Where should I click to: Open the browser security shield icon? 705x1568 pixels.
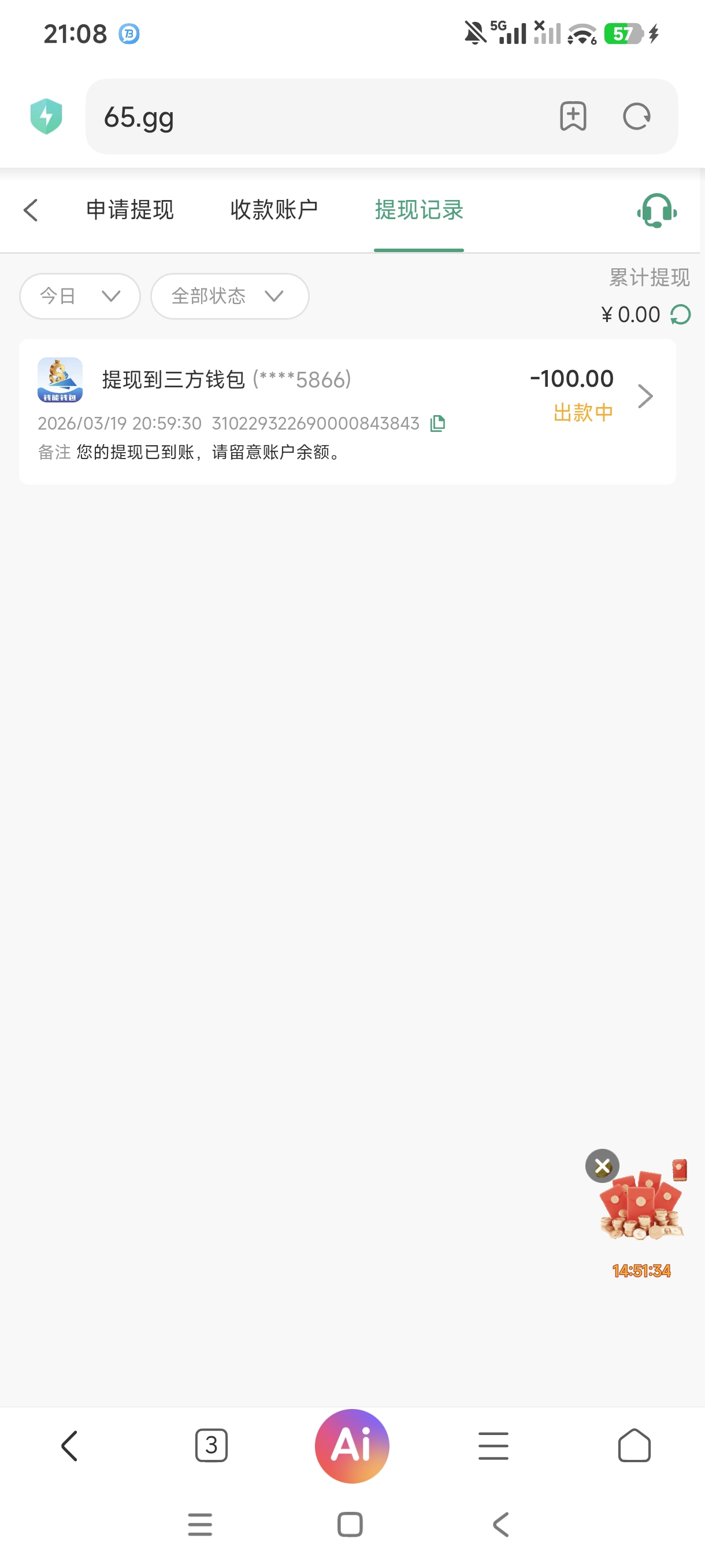coord(46,116)
